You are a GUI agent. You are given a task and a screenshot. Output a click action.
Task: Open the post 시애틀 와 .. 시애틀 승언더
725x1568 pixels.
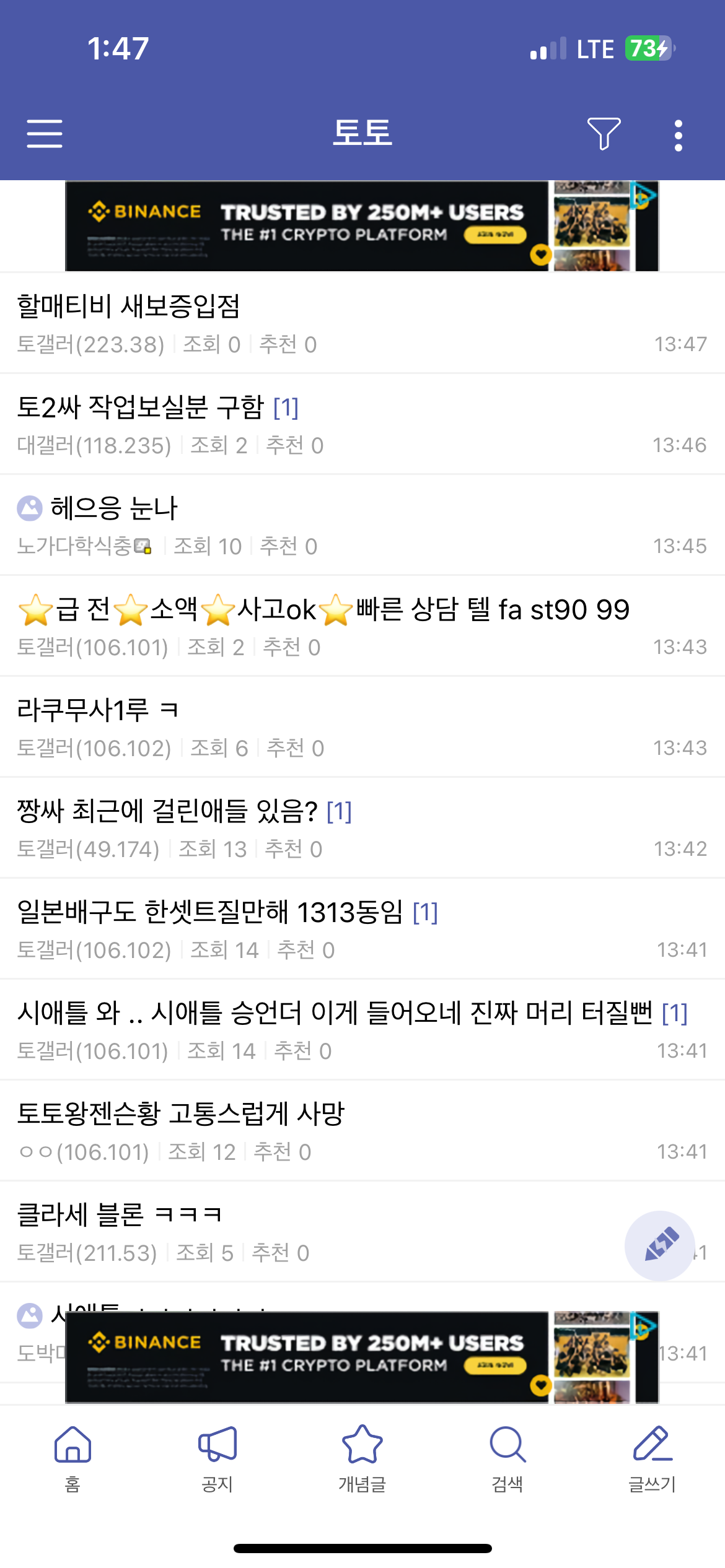point(335,1013)
